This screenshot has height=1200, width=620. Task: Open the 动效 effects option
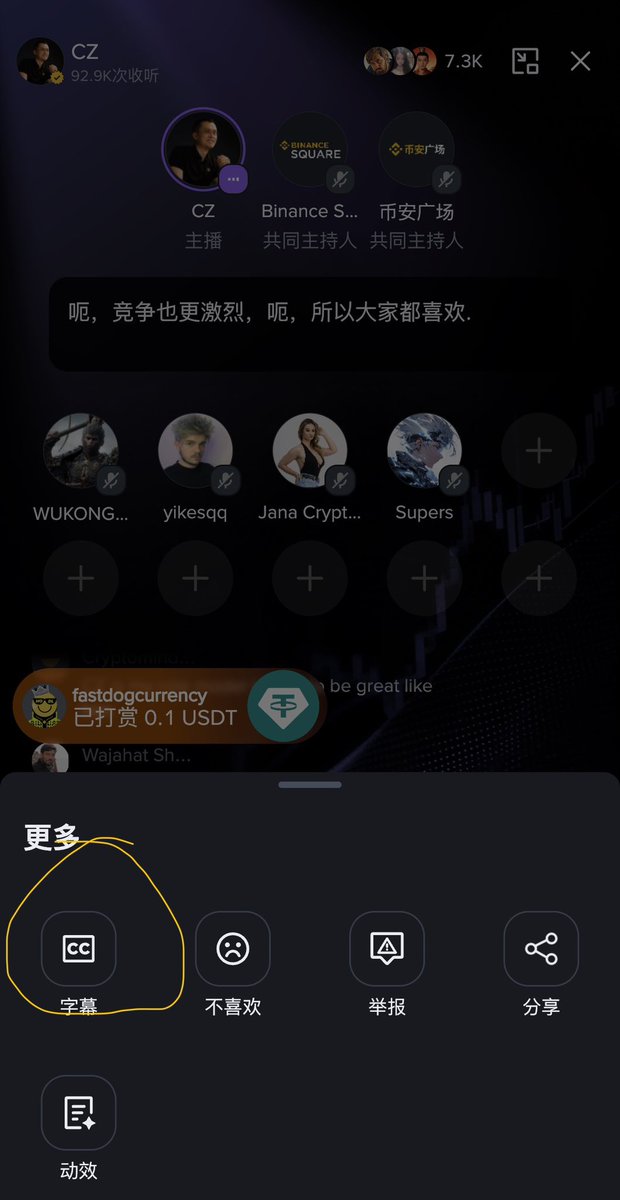pyautogui.click(x=78, y=1113)
